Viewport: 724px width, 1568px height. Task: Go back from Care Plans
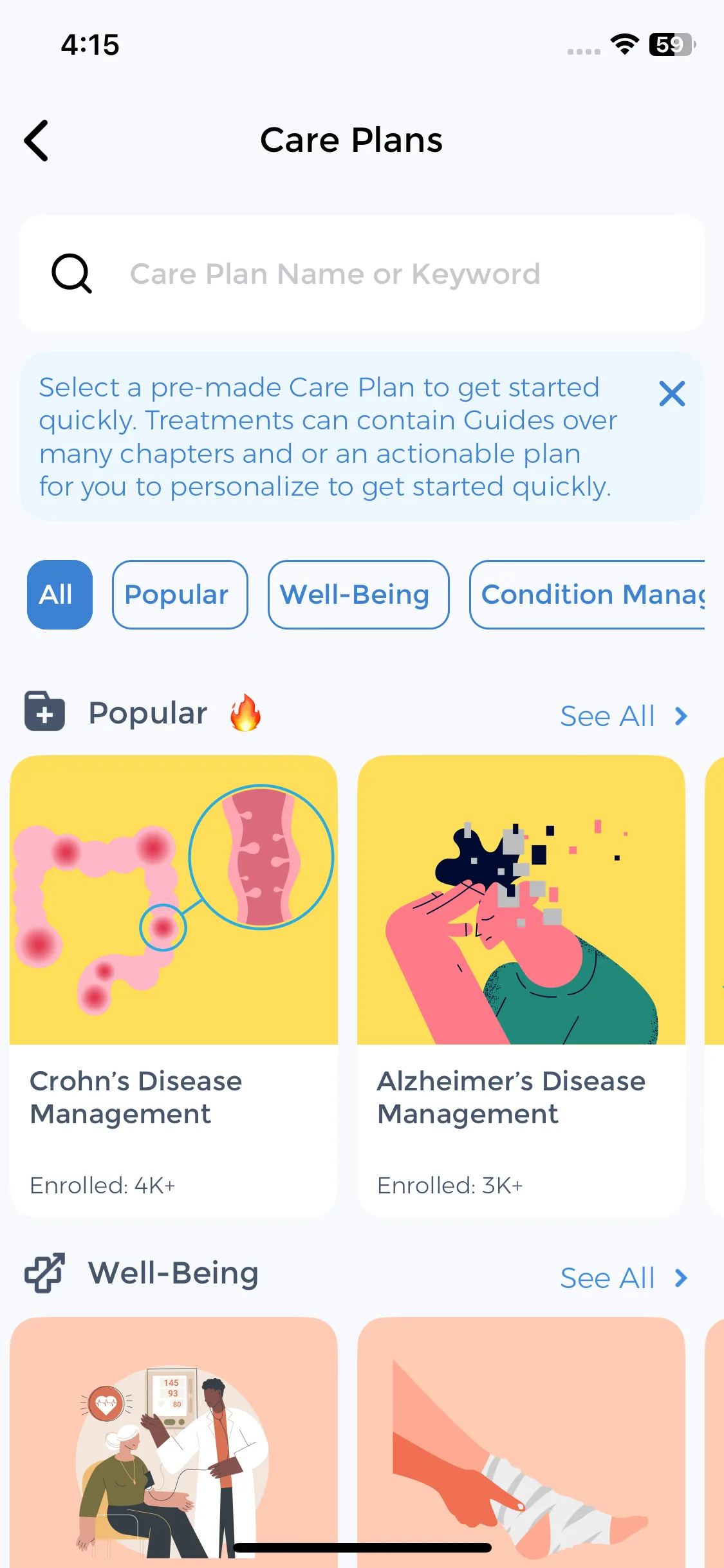coord(37,140)
